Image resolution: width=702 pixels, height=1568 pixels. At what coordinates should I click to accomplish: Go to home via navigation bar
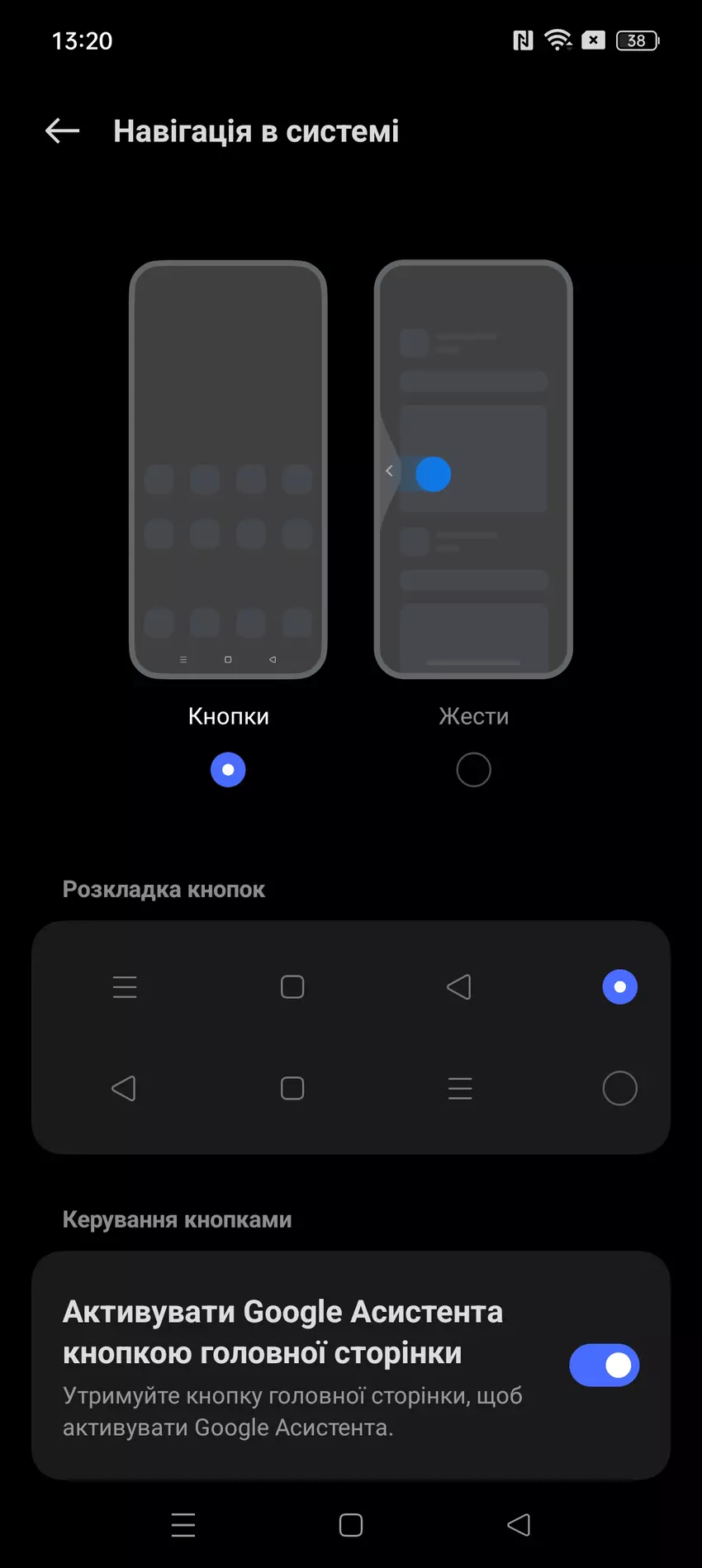(351, 1525)
